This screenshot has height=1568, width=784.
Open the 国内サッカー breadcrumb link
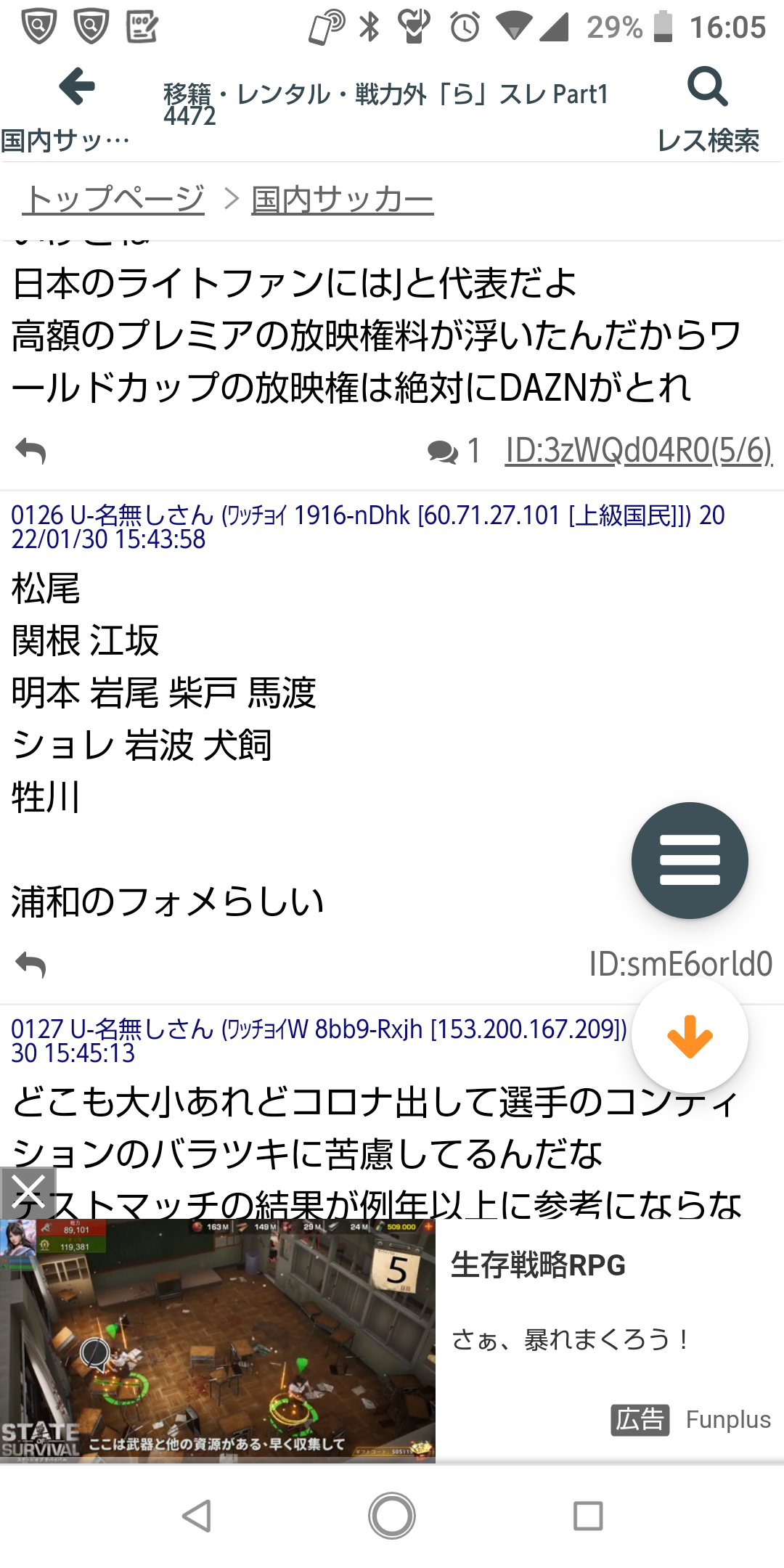tap(342, 199)
